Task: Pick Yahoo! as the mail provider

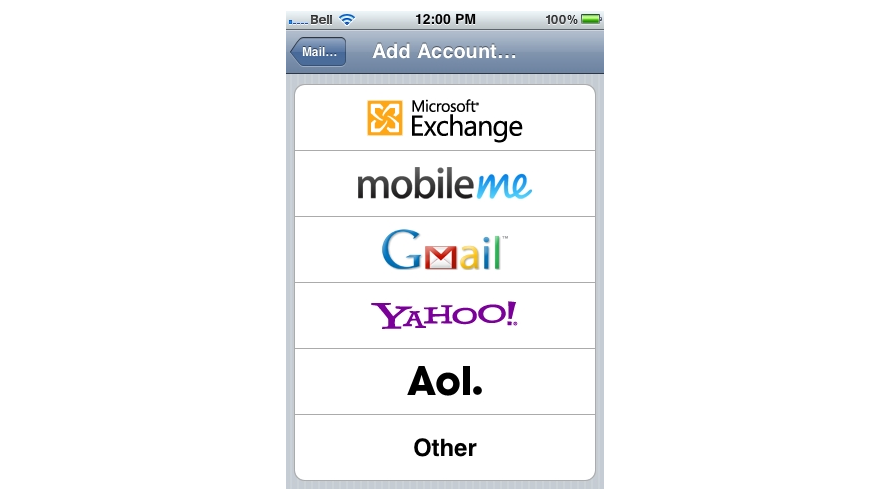Action: (445, 316)
